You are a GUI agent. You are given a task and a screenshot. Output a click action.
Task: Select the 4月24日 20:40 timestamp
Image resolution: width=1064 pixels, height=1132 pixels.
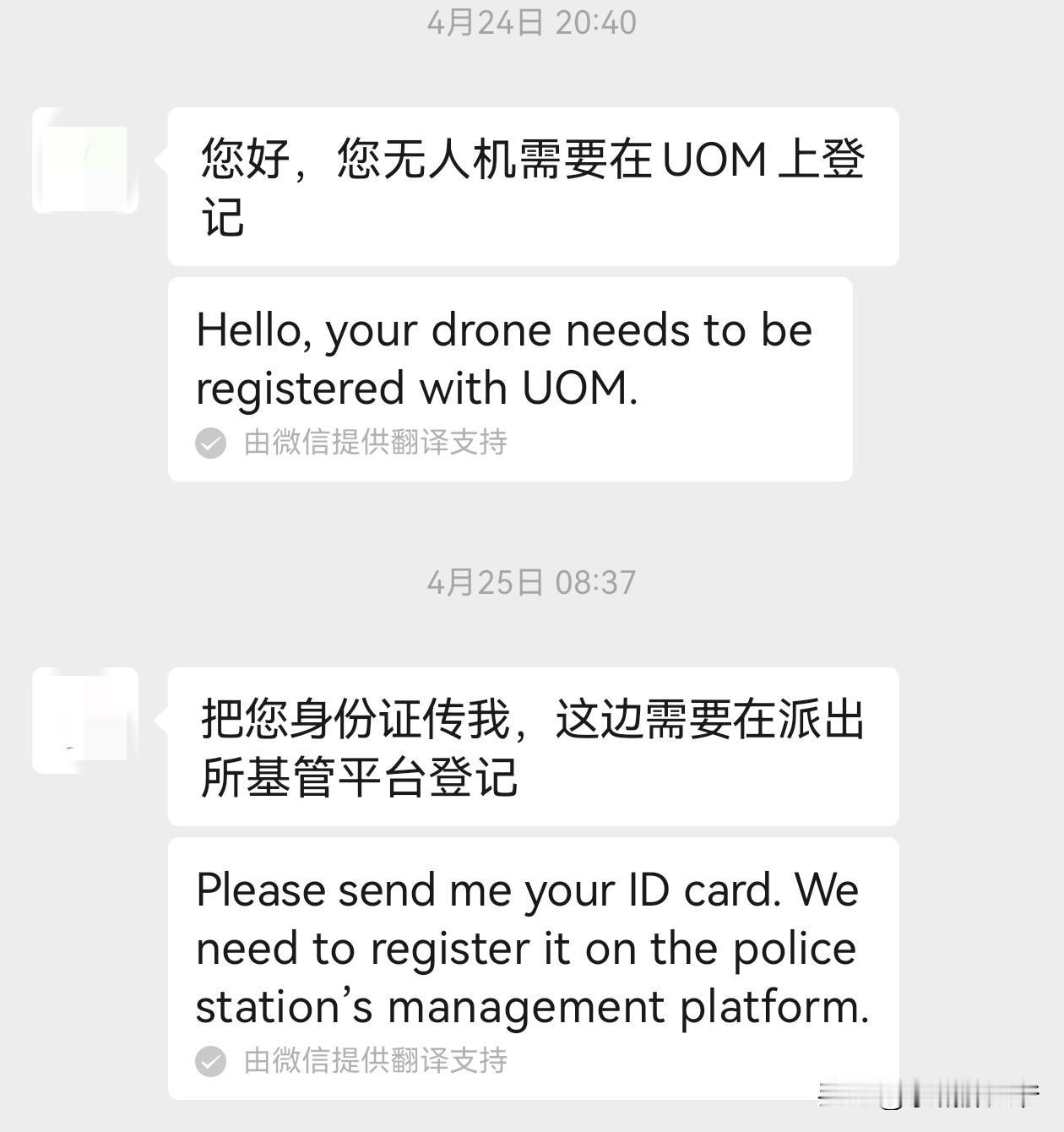532,23
